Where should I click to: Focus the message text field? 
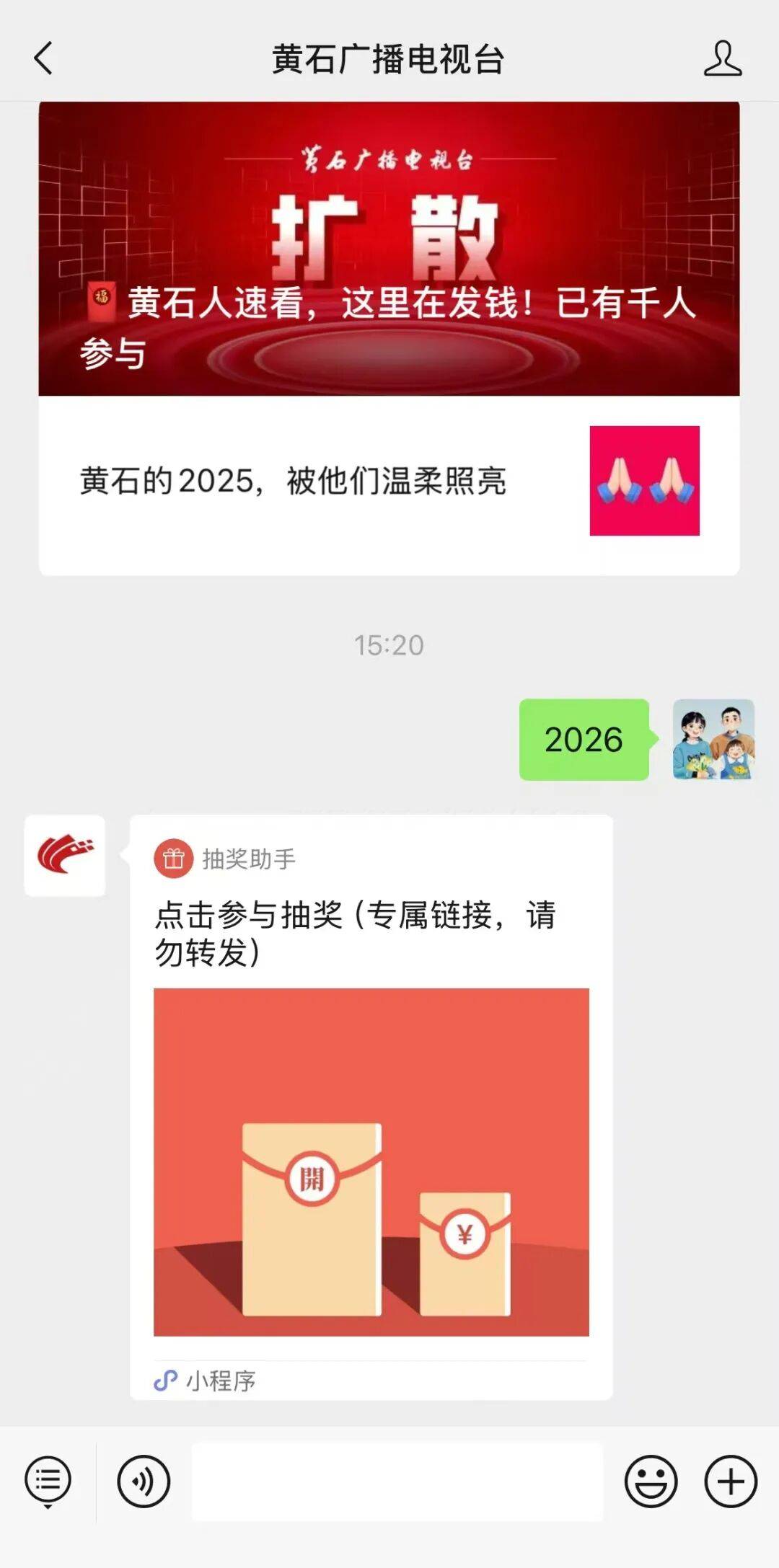[397, 1482]
